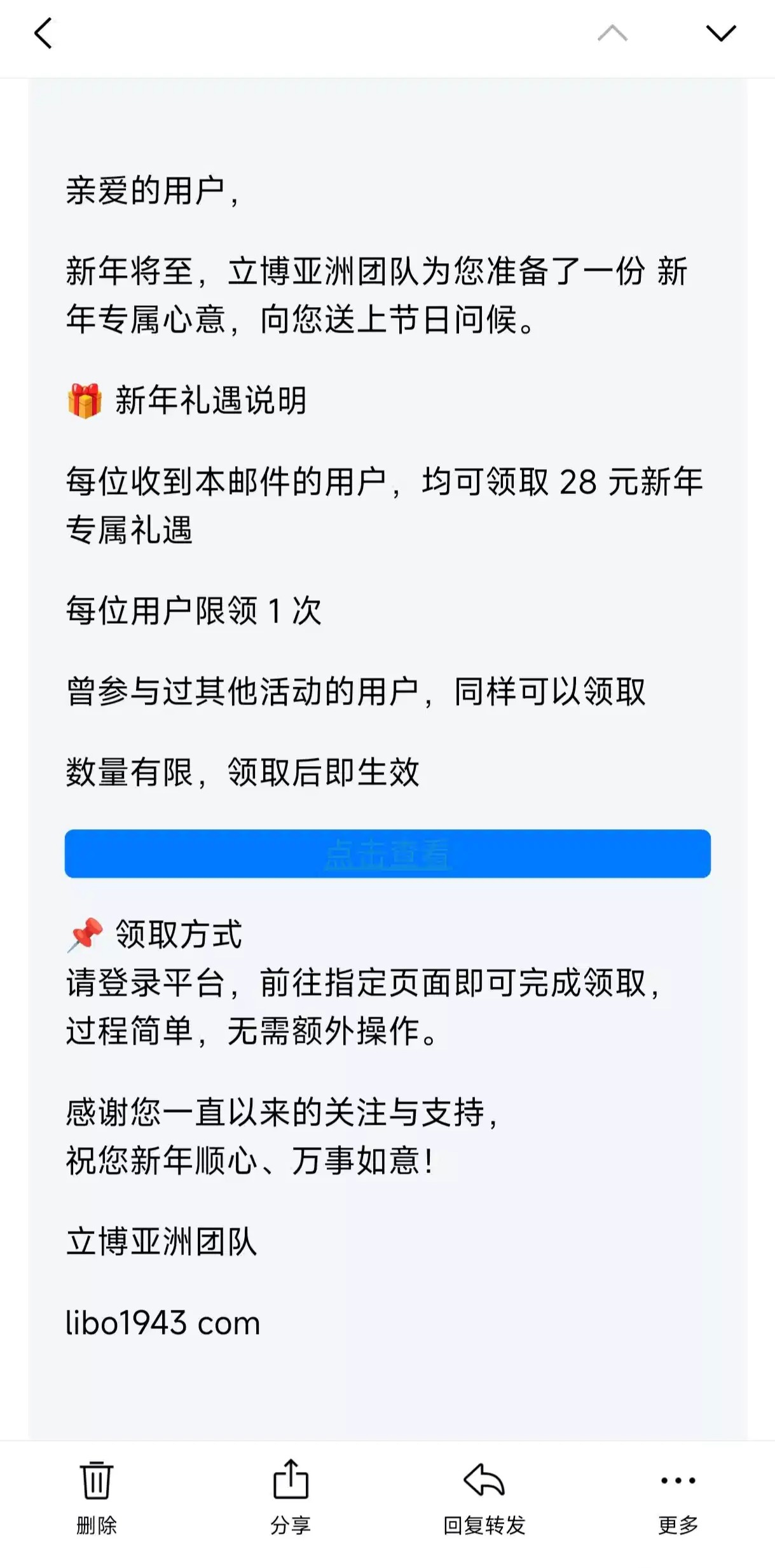Tap the blue 点击查看 button
Image resolution: width=775 pixels, height=1568 pixels.
tap(387, 853)
